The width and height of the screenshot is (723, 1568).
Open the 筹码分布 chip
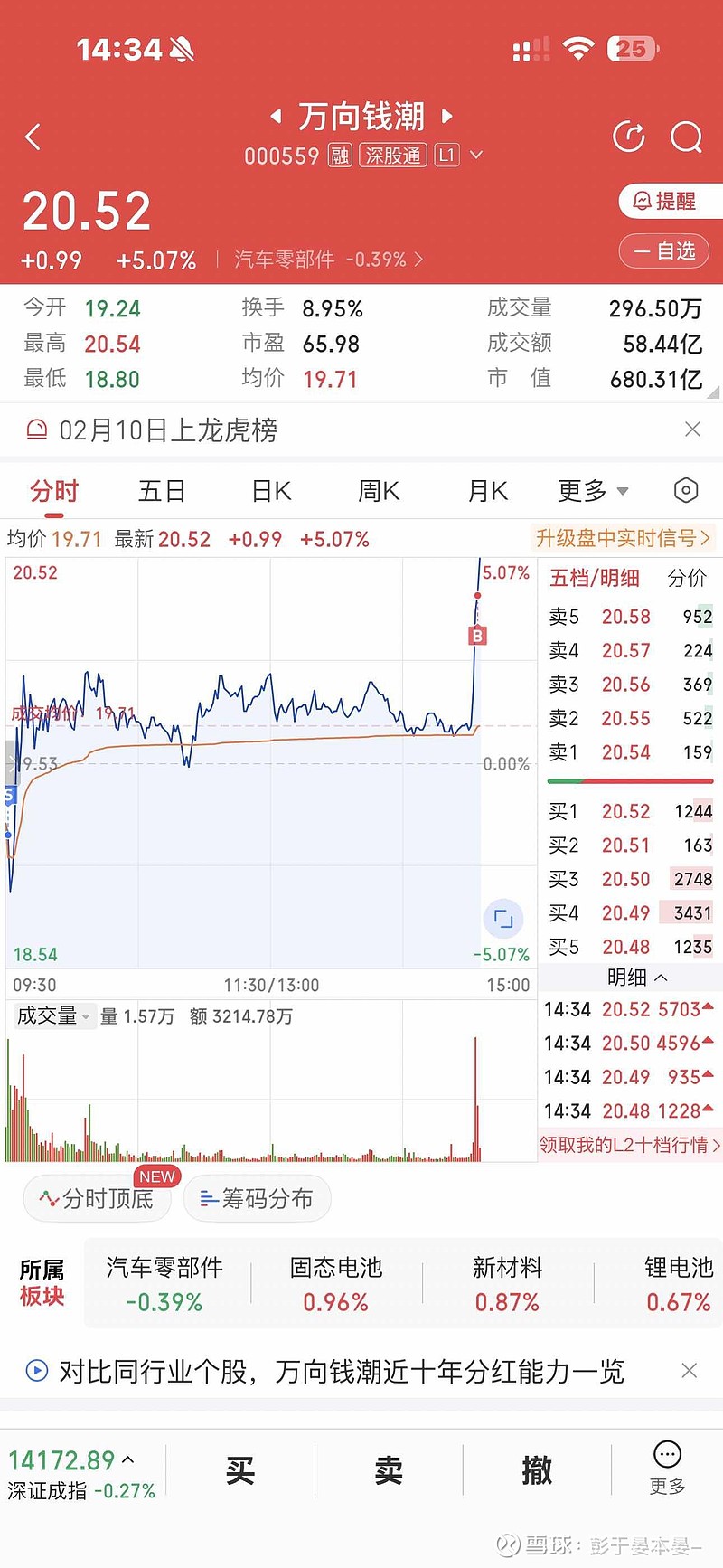[258, 1199]
